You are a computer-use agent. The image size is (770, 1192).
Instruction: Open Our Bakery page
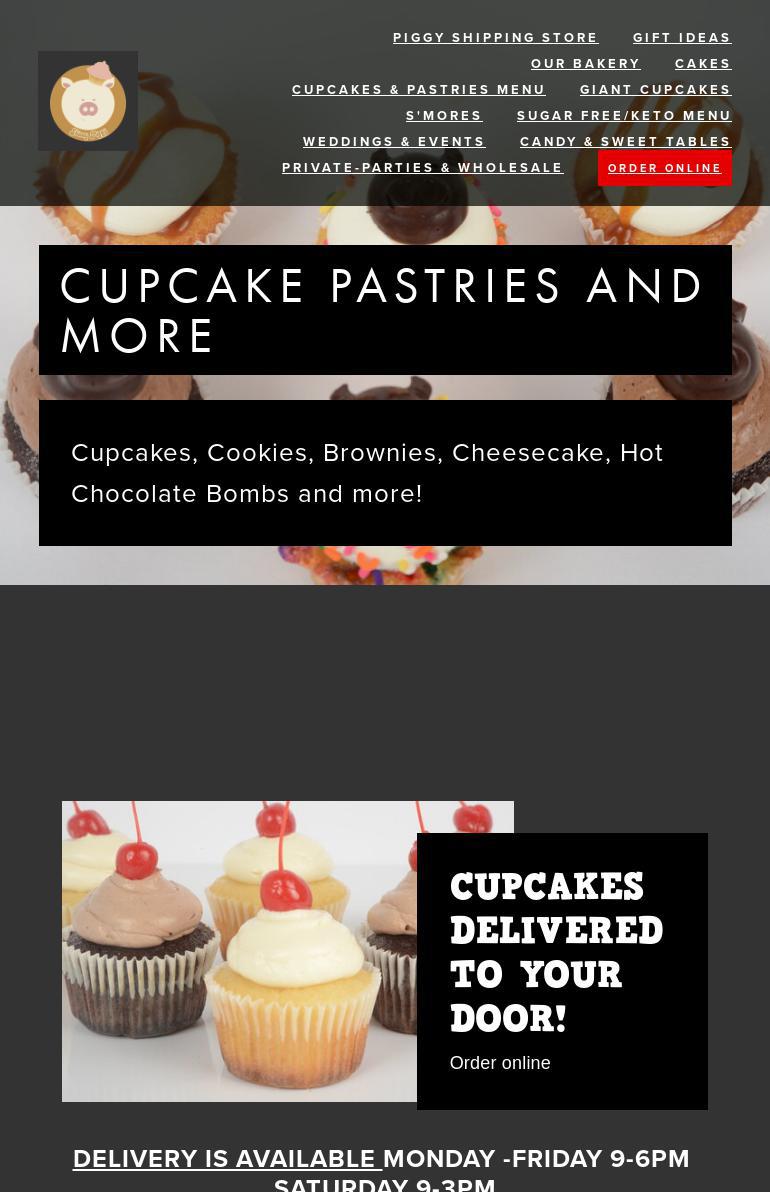(x=585, y=64)
